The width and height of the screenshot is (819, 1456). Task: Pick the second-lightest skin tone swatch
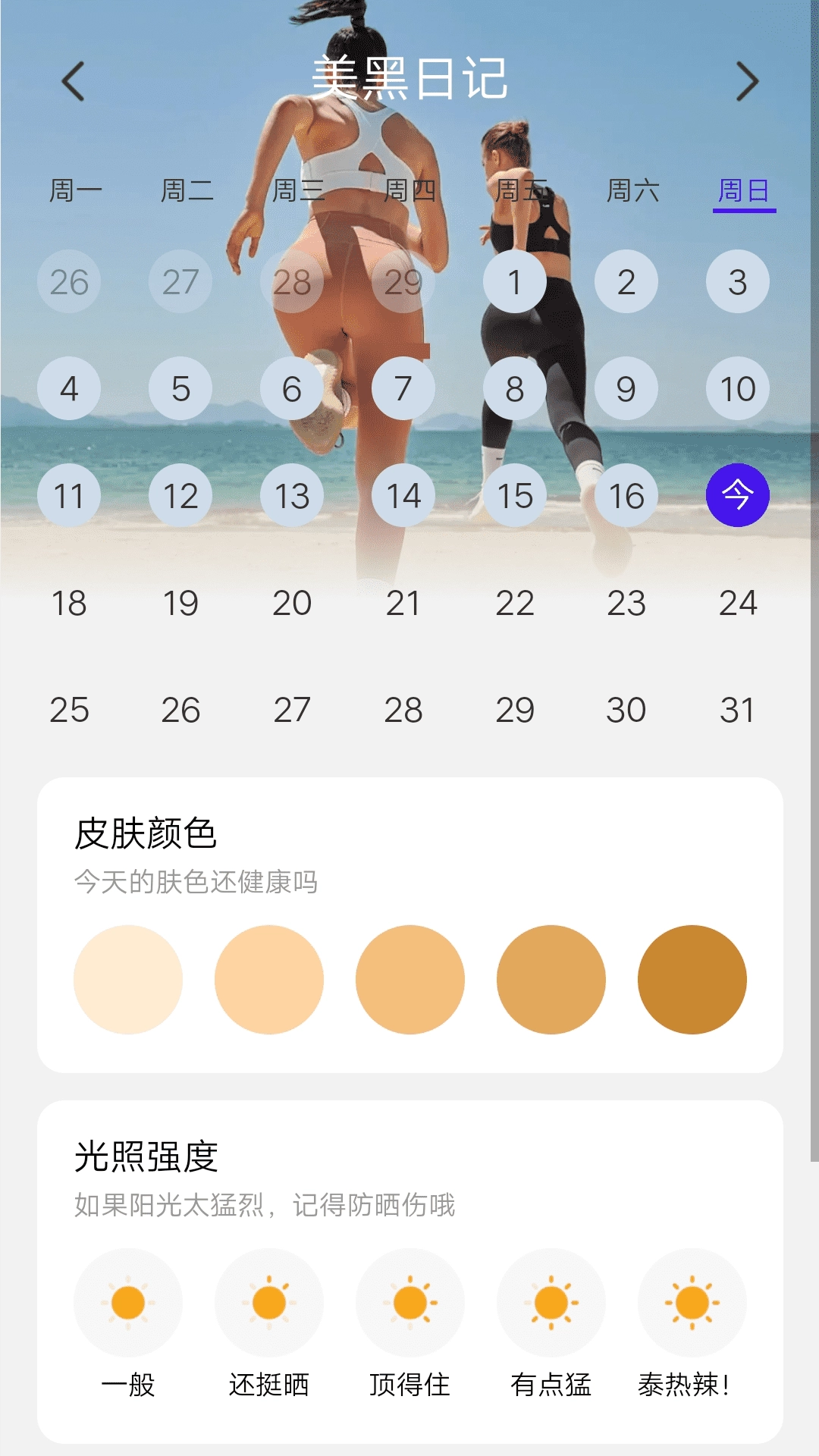point(268,979)
